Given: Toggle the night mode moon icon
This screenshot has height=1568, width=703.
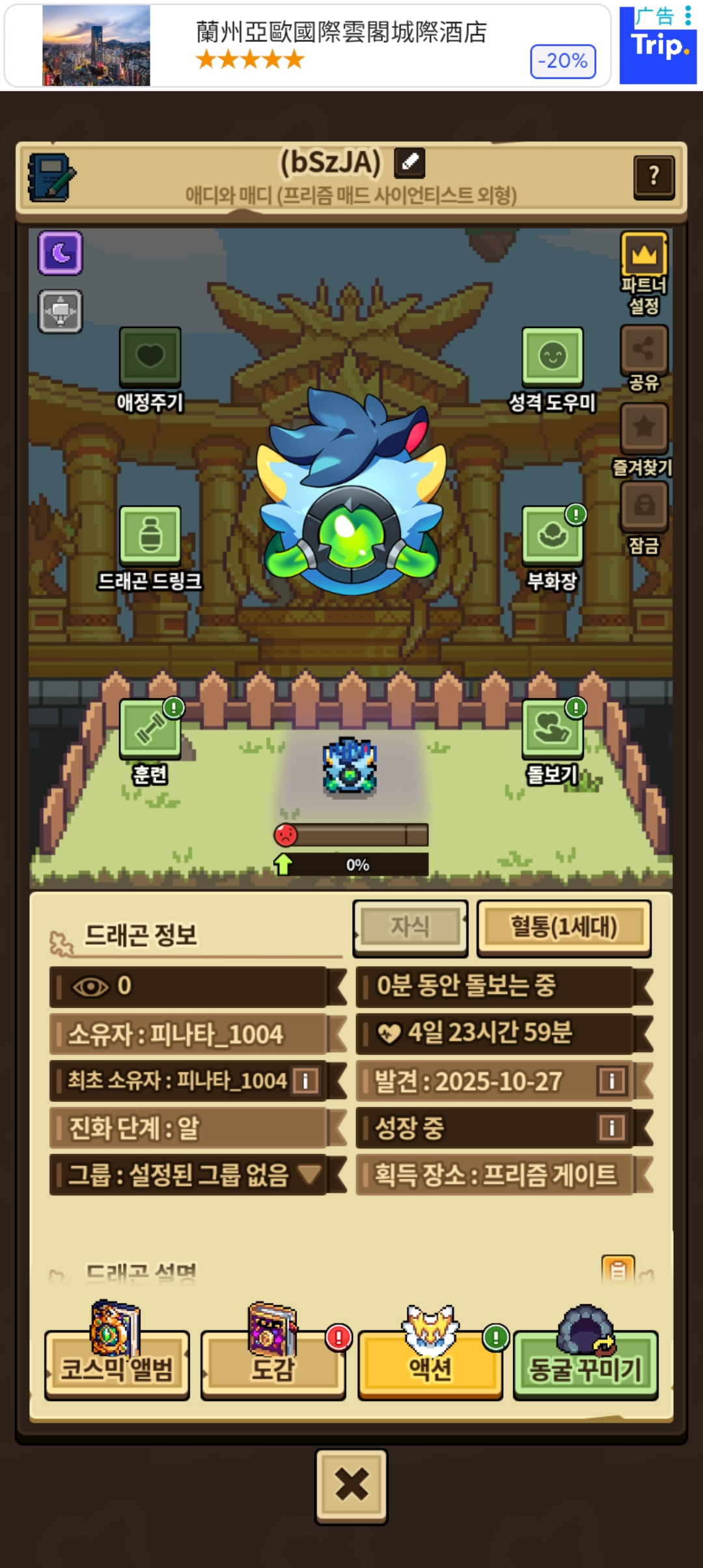Looking at the screenshot, I should click(x=61, y=253).
